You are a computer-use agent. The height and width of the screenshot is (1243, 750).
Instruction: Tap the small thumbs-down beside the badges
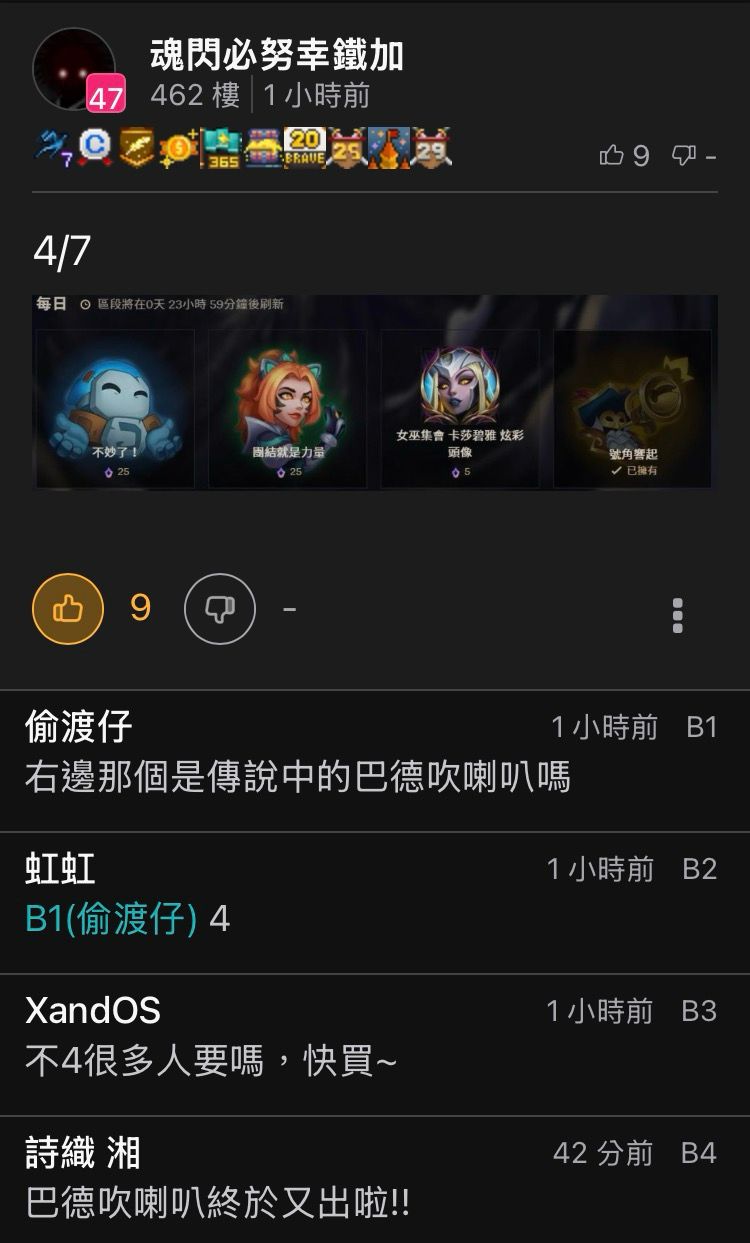coord(684,155)
